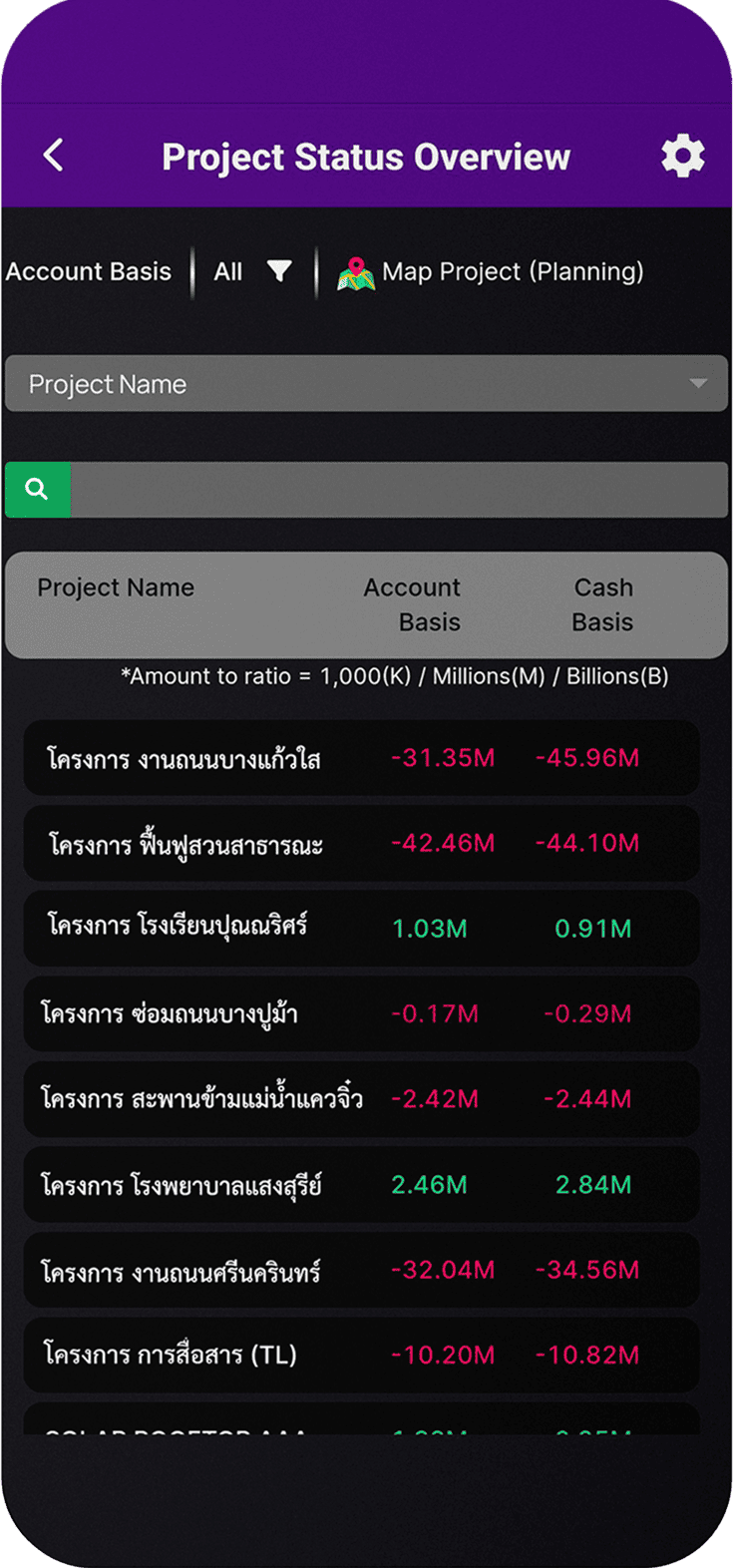Expand the Project Name dropdown
The height and width of the screenshot is (1568, 735).
click(x=366, y=384)
